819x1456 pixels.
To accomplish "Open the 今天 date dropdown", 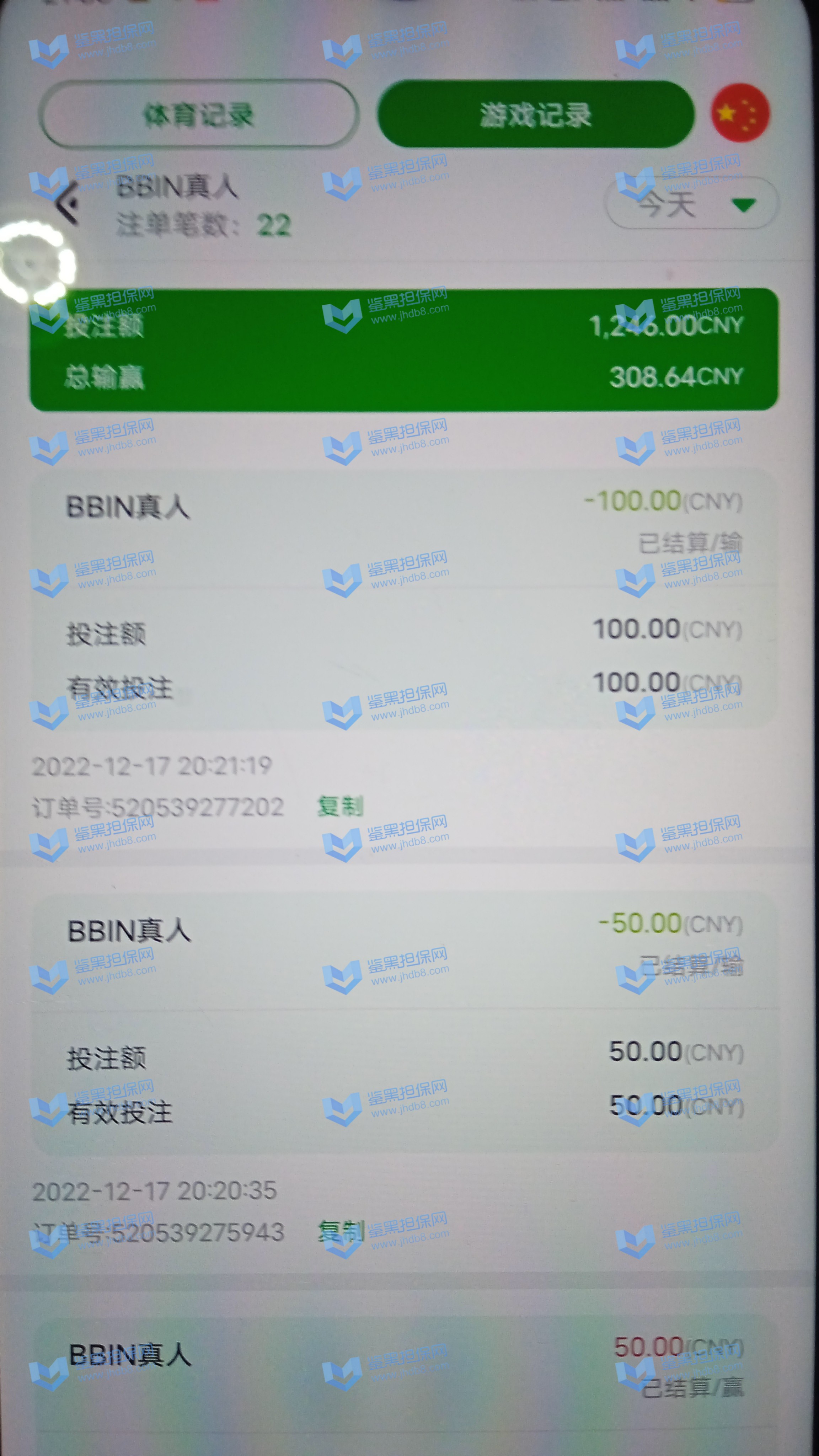I will coord(691,203).
